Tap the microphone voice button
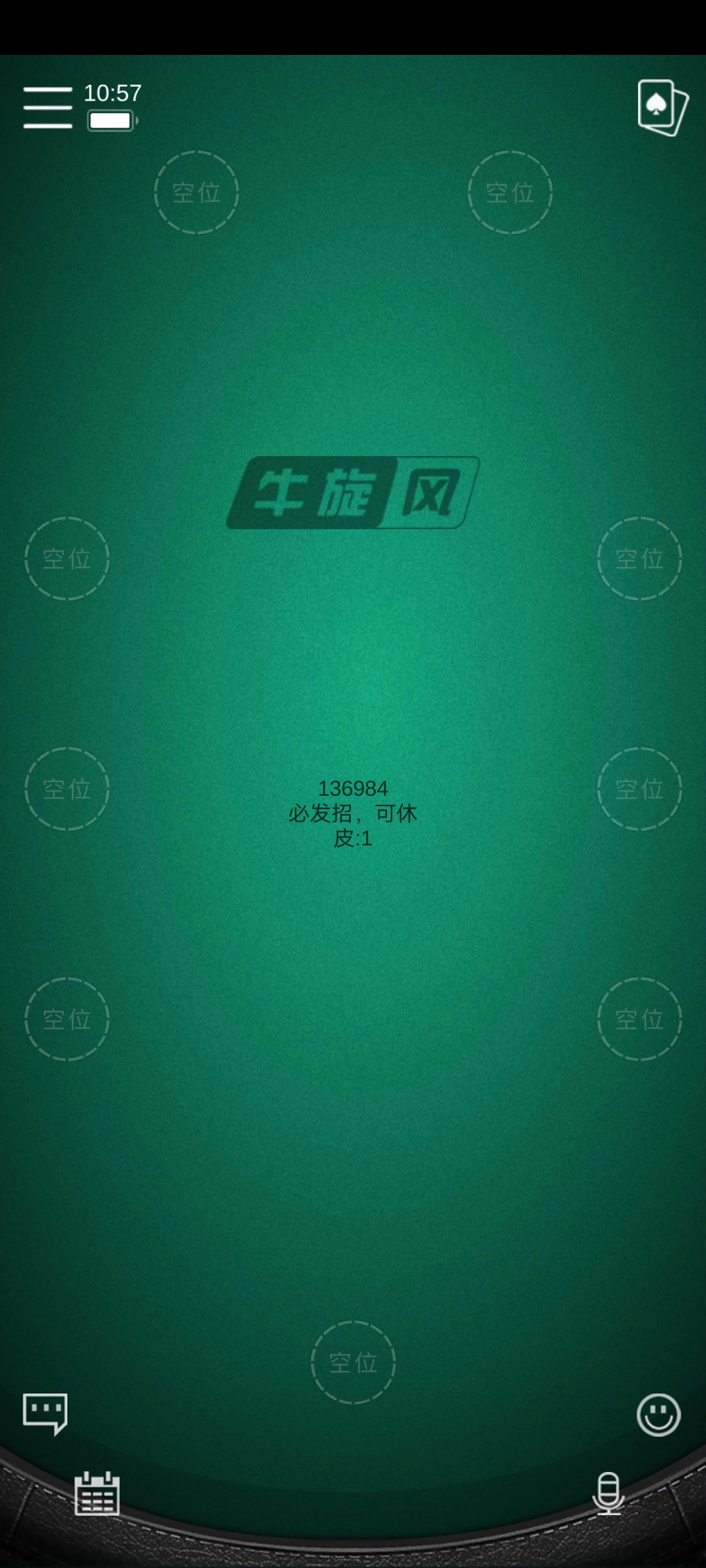Image resolution: width=706 pixels, height=1568 pixels. click(x=608, y=1494)
